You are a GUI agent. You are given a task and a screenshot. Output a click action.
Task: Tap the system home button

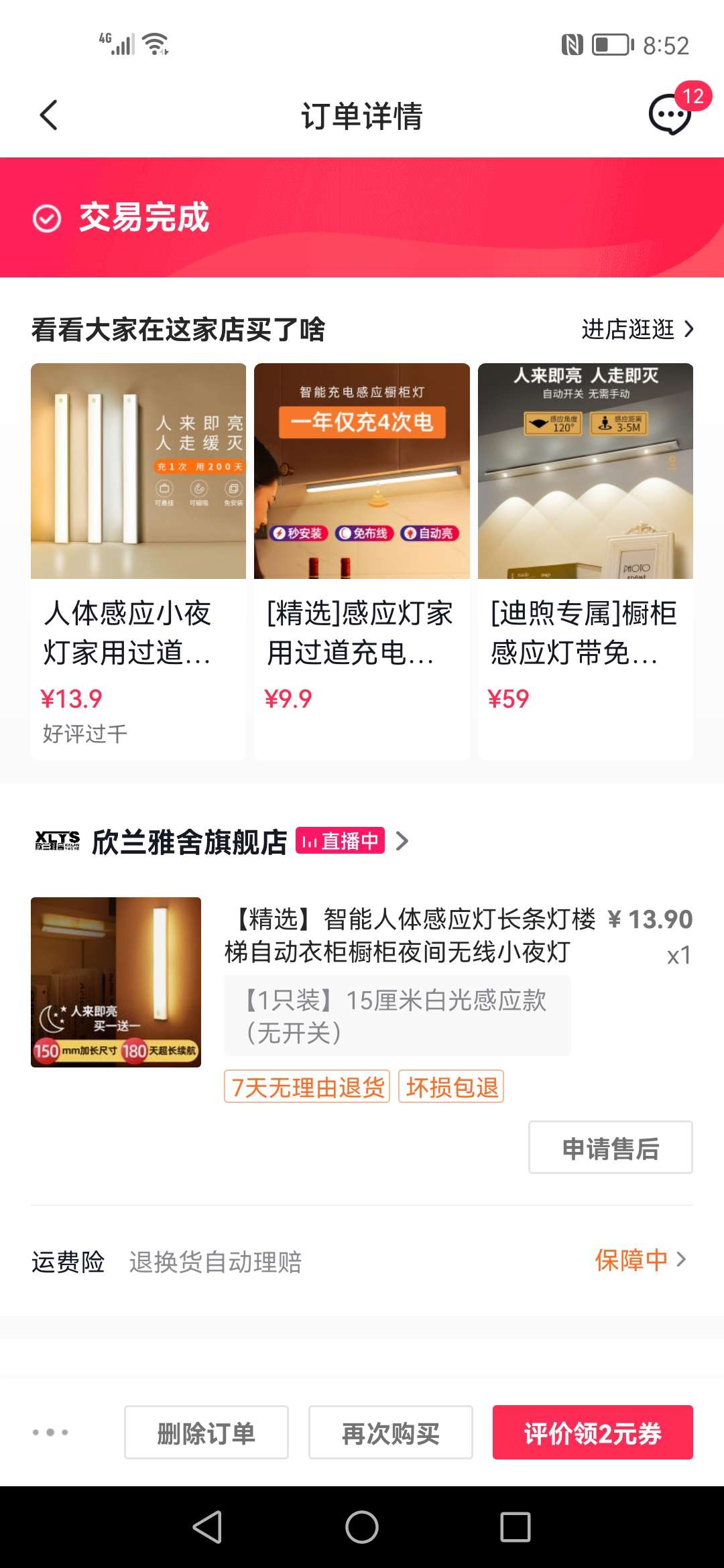coord(362,1527)
